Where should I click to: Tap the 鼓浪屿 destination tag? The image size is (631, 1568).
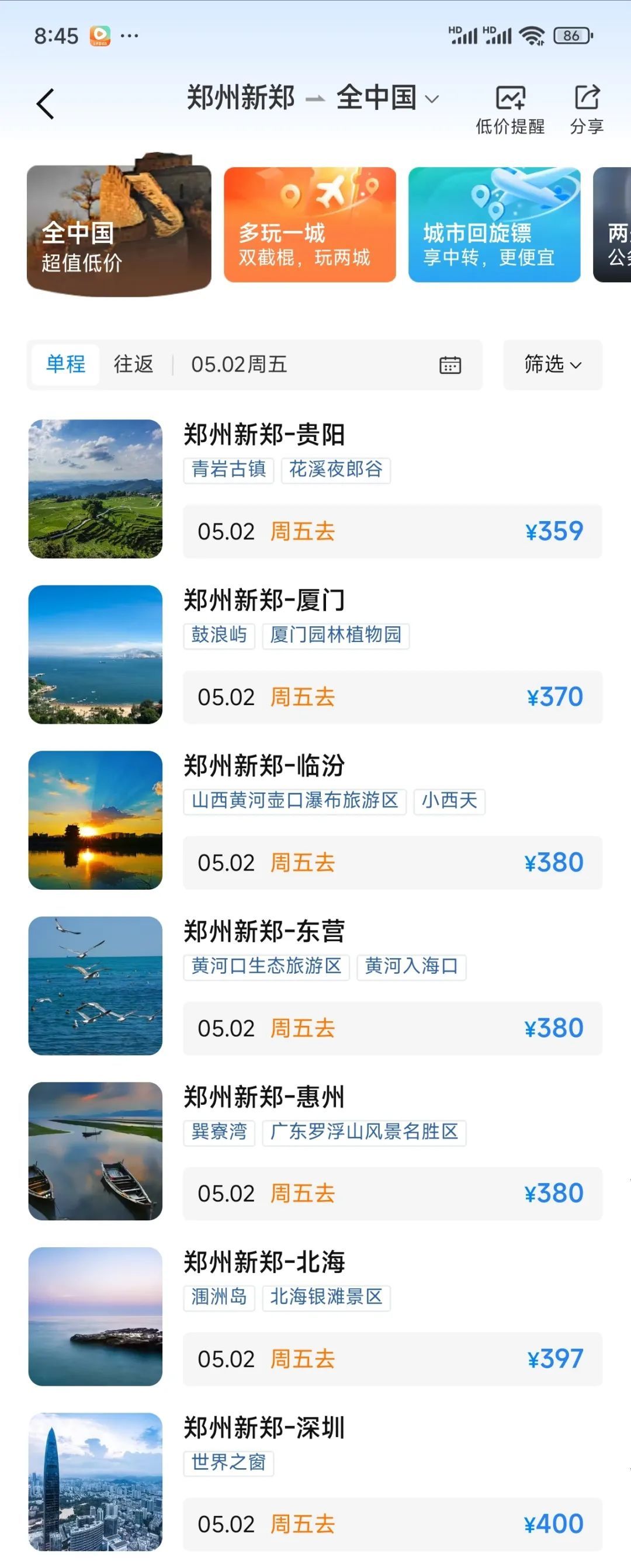tap(219, 636)
